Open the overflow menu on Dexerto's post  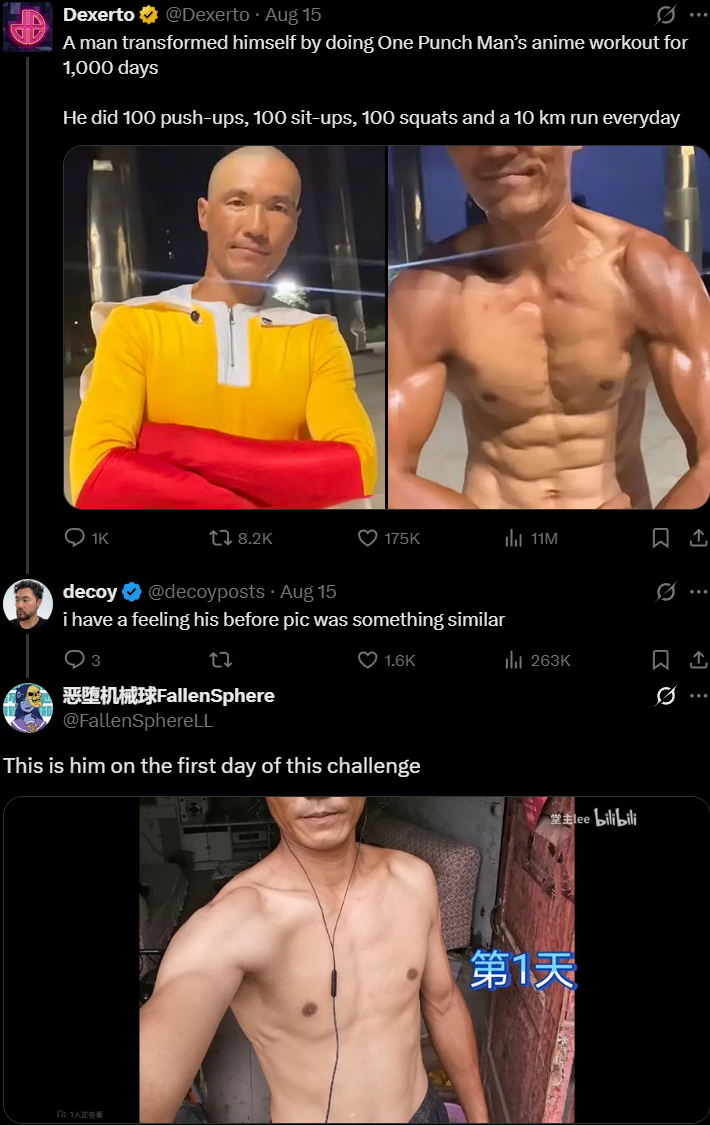[698, 16]
